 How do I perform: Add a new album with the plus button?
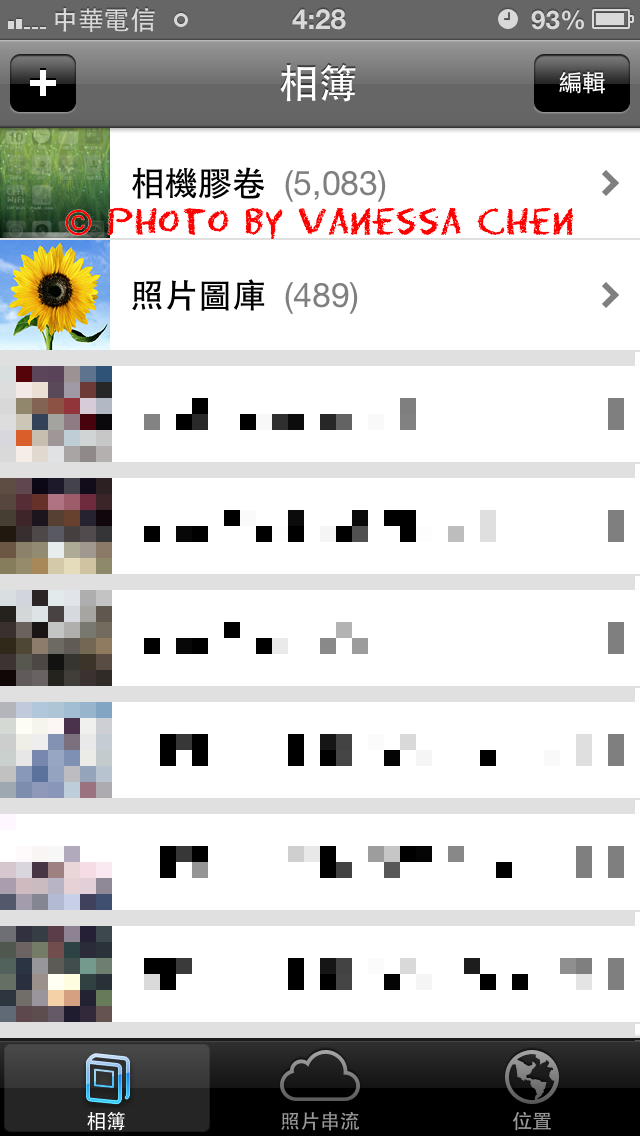(43, 83)
